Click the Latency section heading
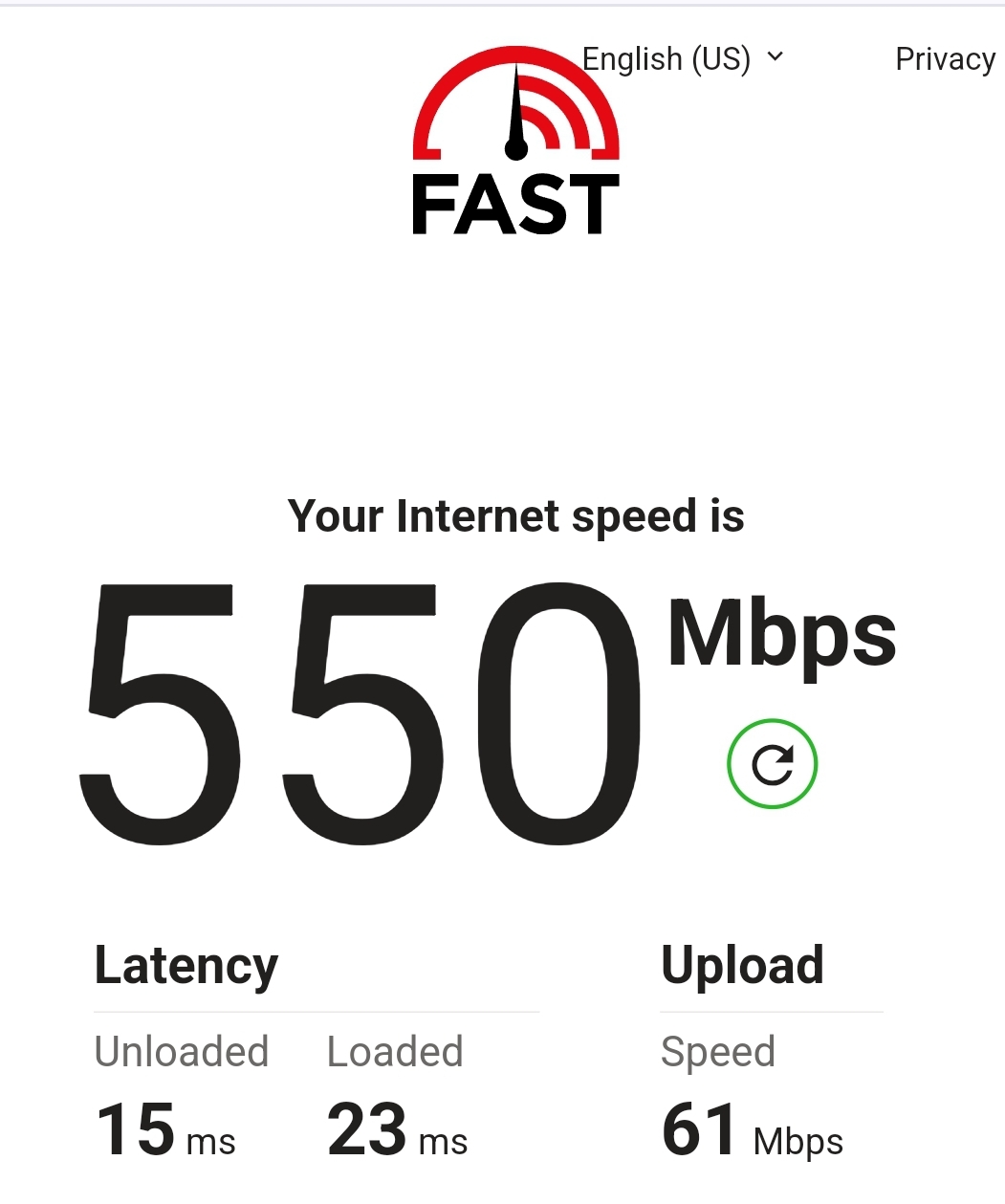The width and height of the screenshot is (1005, 1204). click(186, 965)
